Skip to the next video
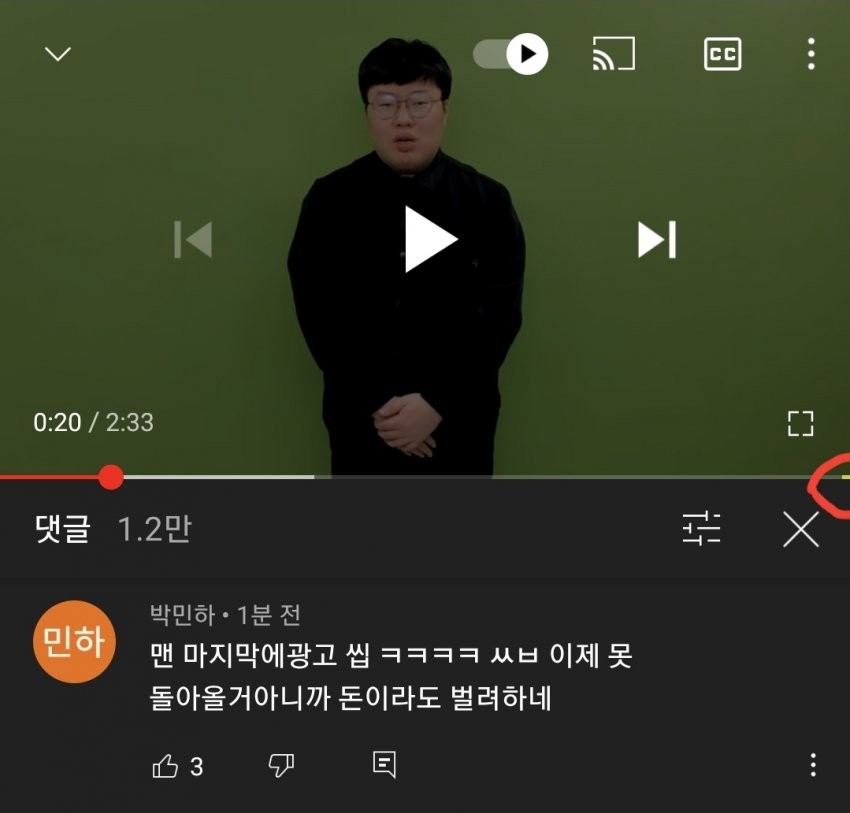This screenshot has height=813, width=850. pos(657,240)
